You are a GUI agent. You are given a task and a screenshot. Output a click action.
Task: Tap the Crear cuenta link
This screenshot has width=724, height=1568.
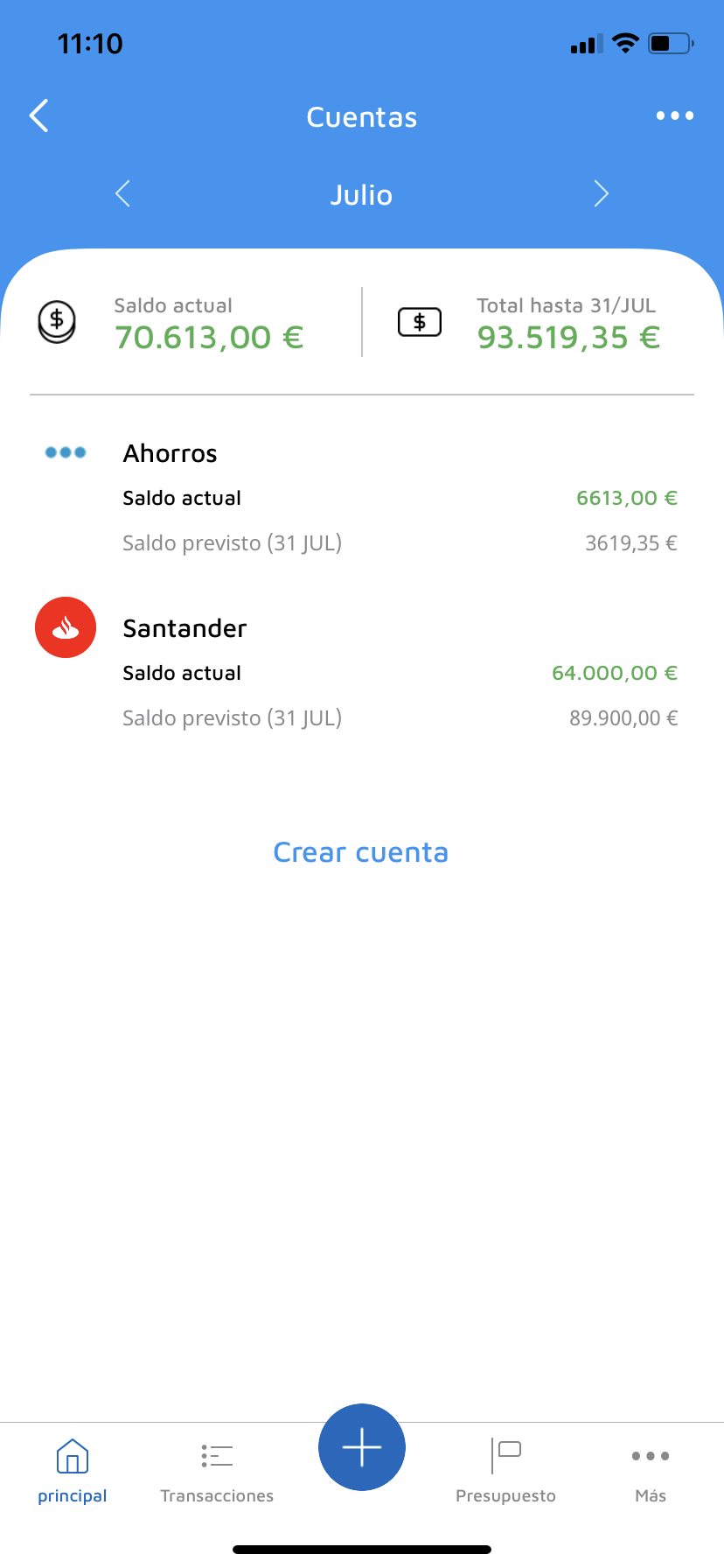[x=361, y=852]
